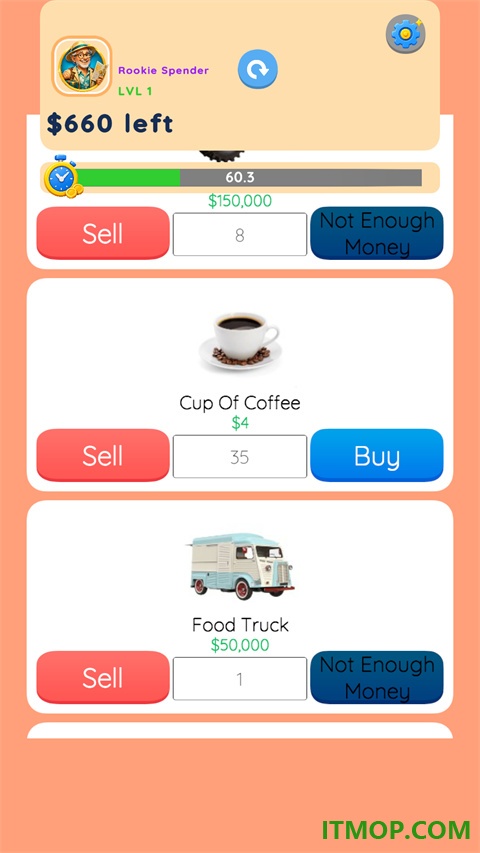Edit Cup Of Coffee quantity field
The width and height of the screenshot is (480, 853).
click(240, 456)
